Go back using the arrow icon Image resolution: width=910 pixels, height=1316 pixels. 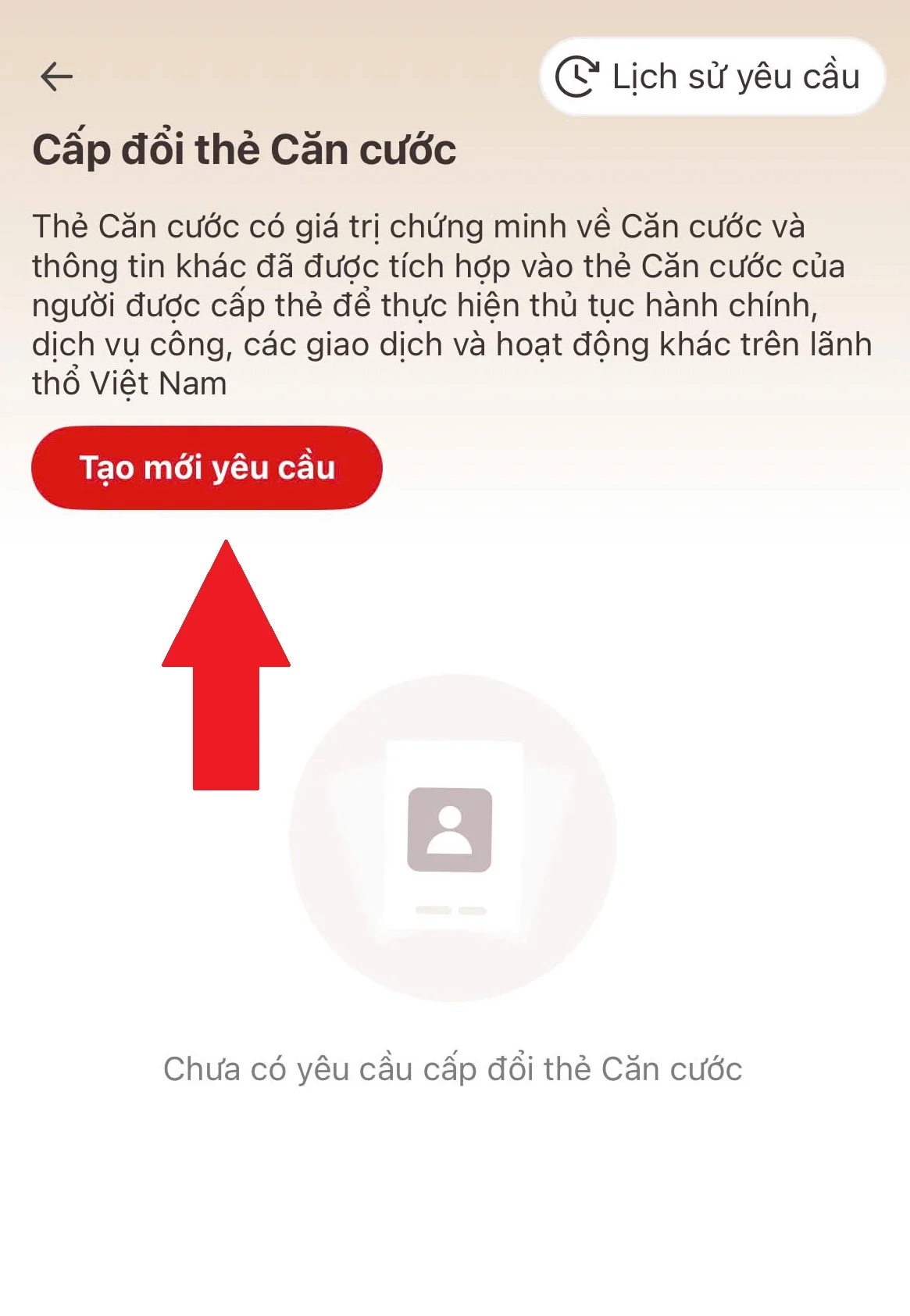[56, 77]
